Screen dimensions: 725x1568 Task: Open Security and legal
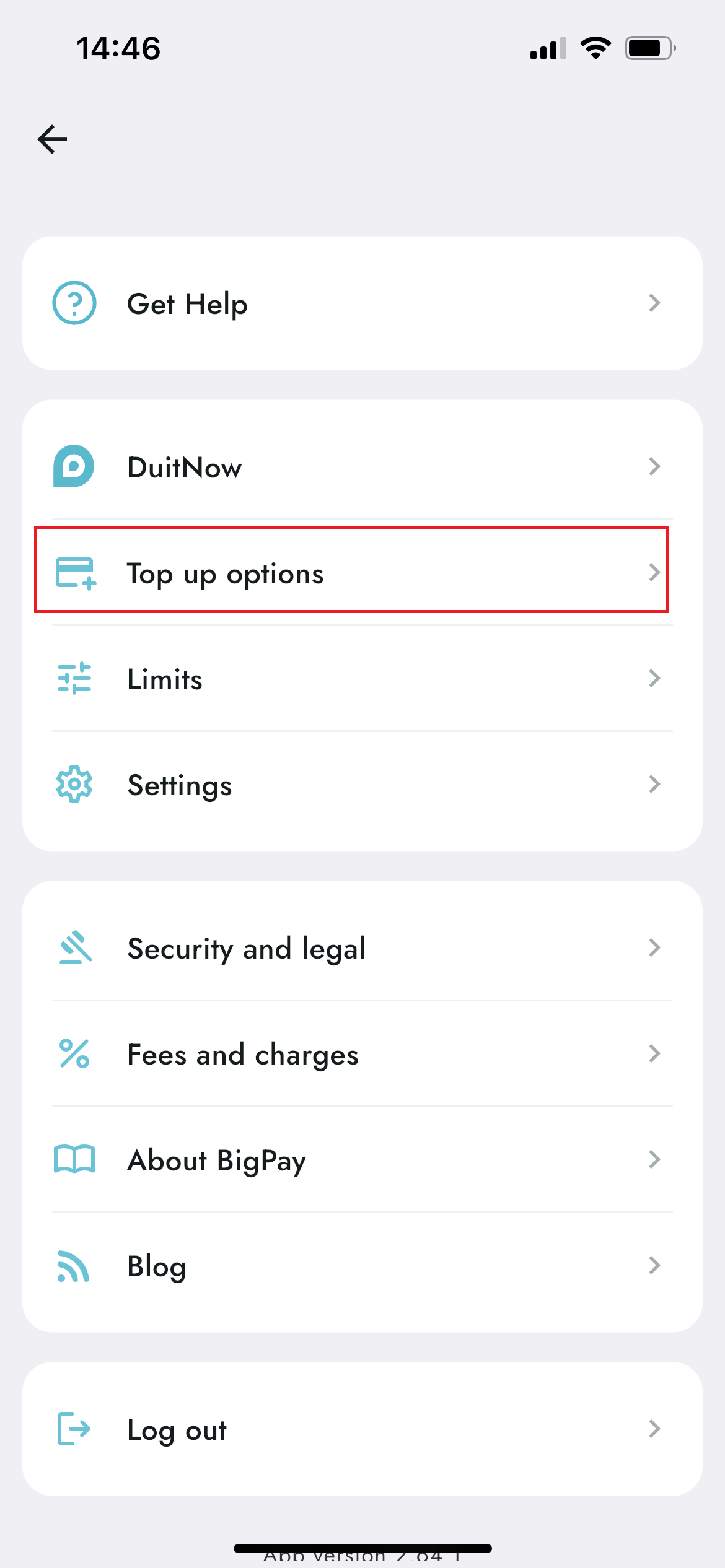(x=362, y=948)
